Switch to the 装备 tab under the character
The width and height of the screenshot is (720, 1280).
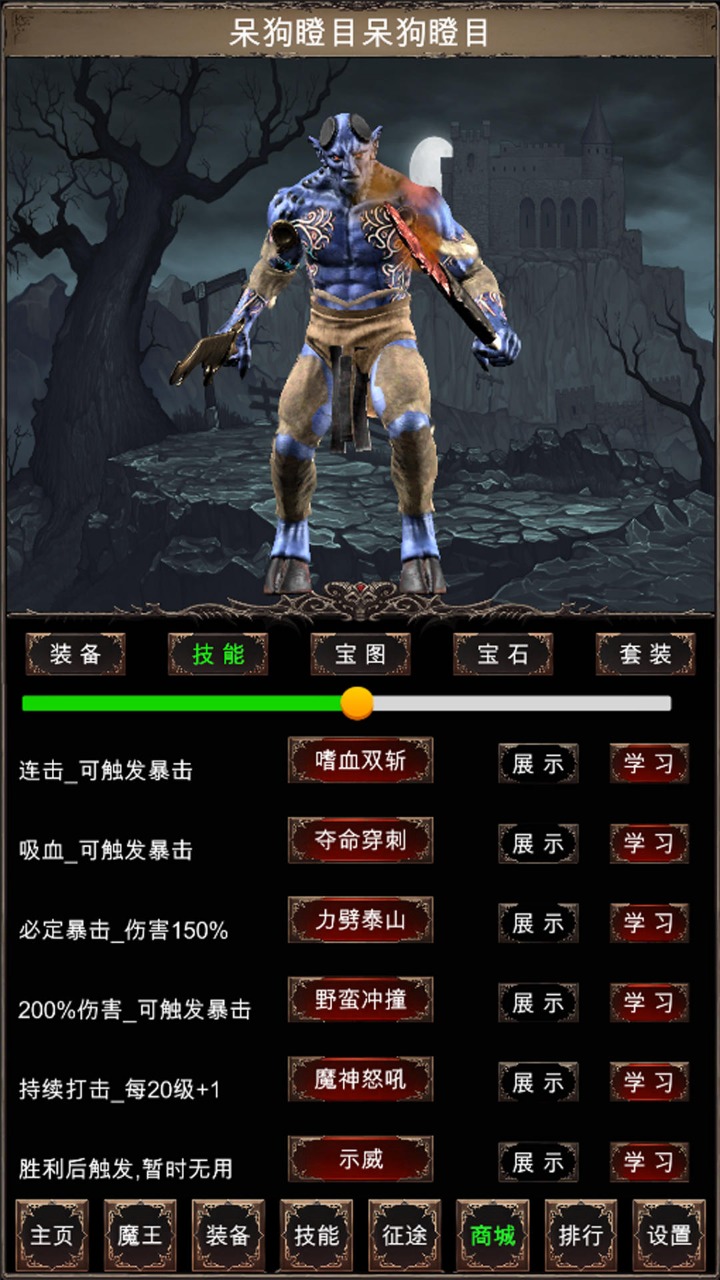(x=76, y=655)
